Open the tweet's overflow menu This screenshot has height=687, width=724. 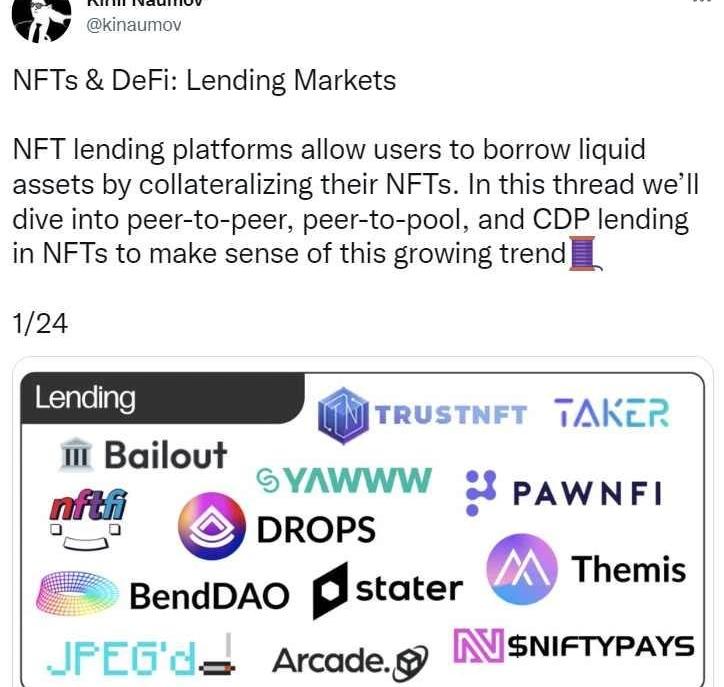pyautogui.click(x=701, y=5)
